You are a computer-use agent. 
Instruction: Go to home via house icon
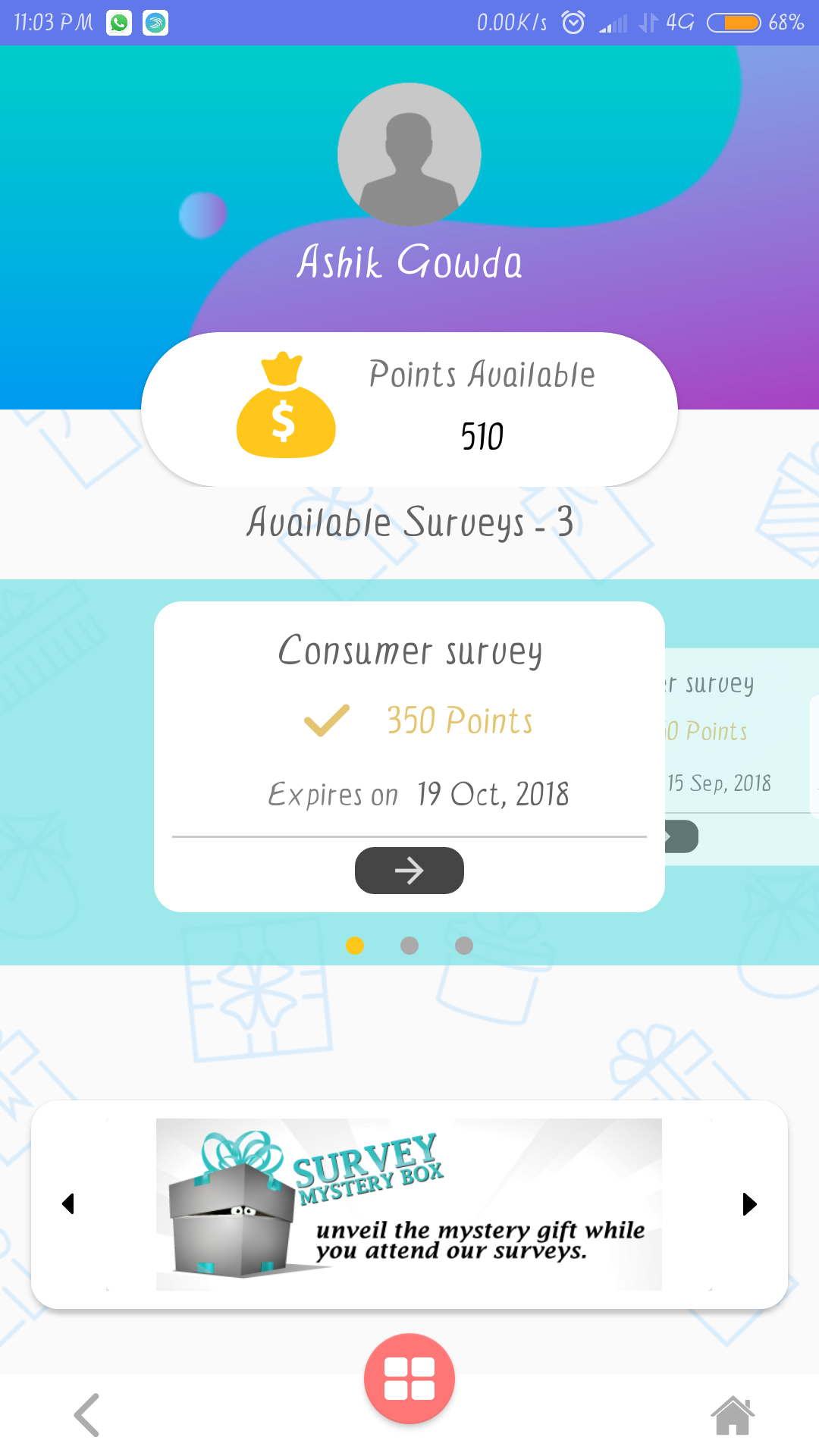click(x=733, y=1415)
